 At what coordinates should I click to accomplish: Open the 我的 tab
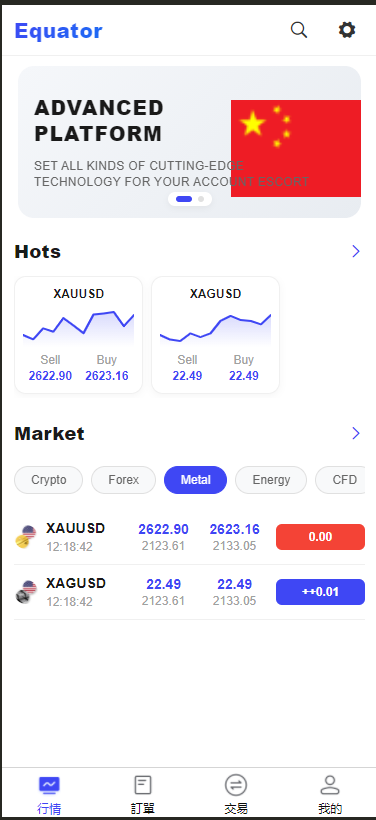pyautogui.click(x=330, y=795)
